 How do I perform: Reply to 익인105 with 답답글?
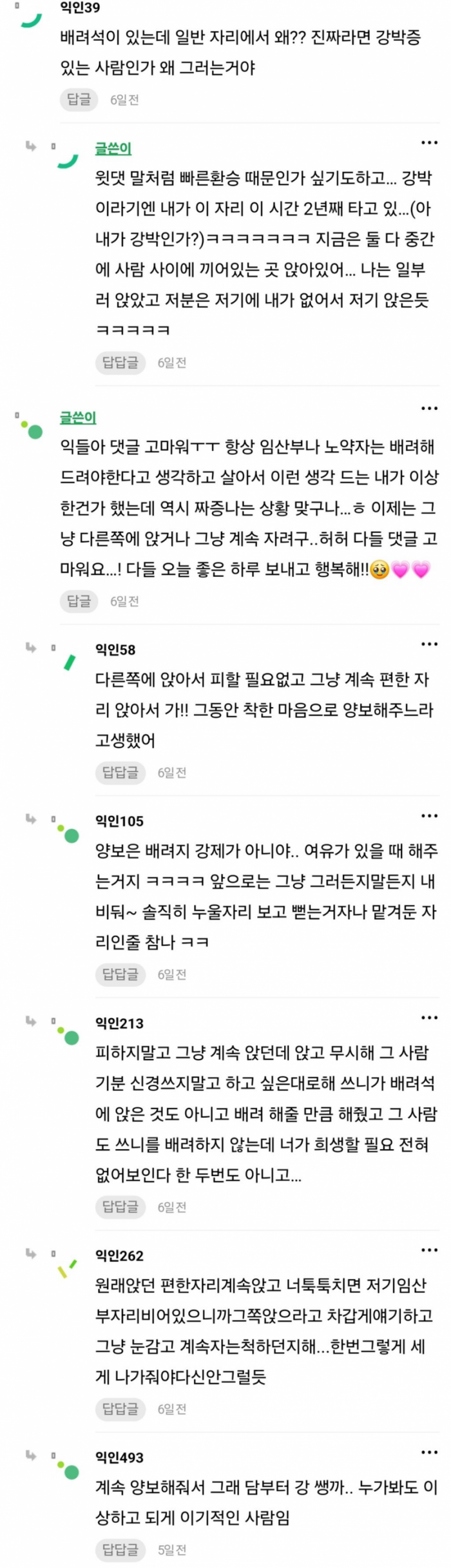[x=120, y=974]
